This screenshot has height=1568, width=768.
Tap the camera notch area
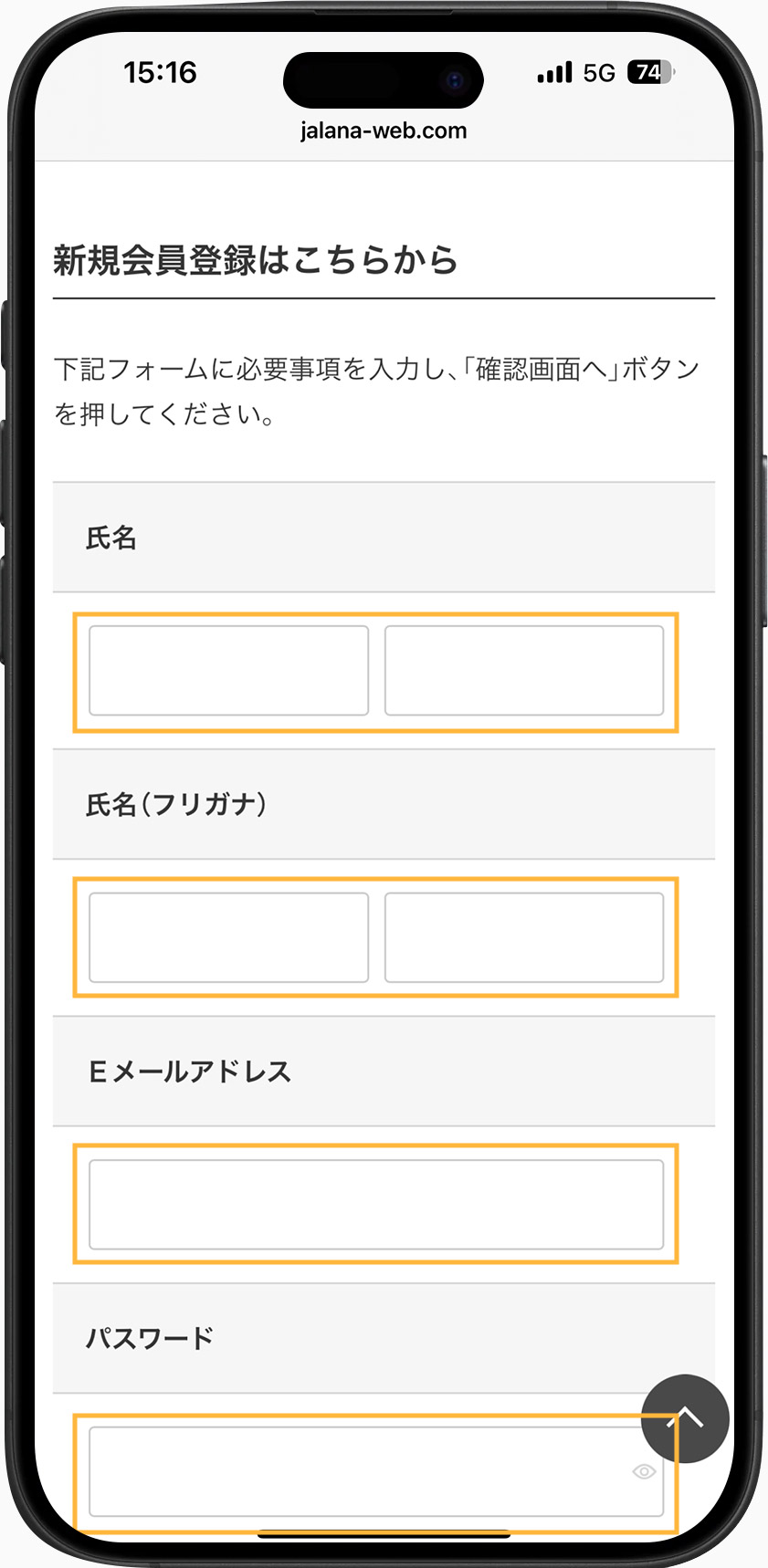pos(384,80)
